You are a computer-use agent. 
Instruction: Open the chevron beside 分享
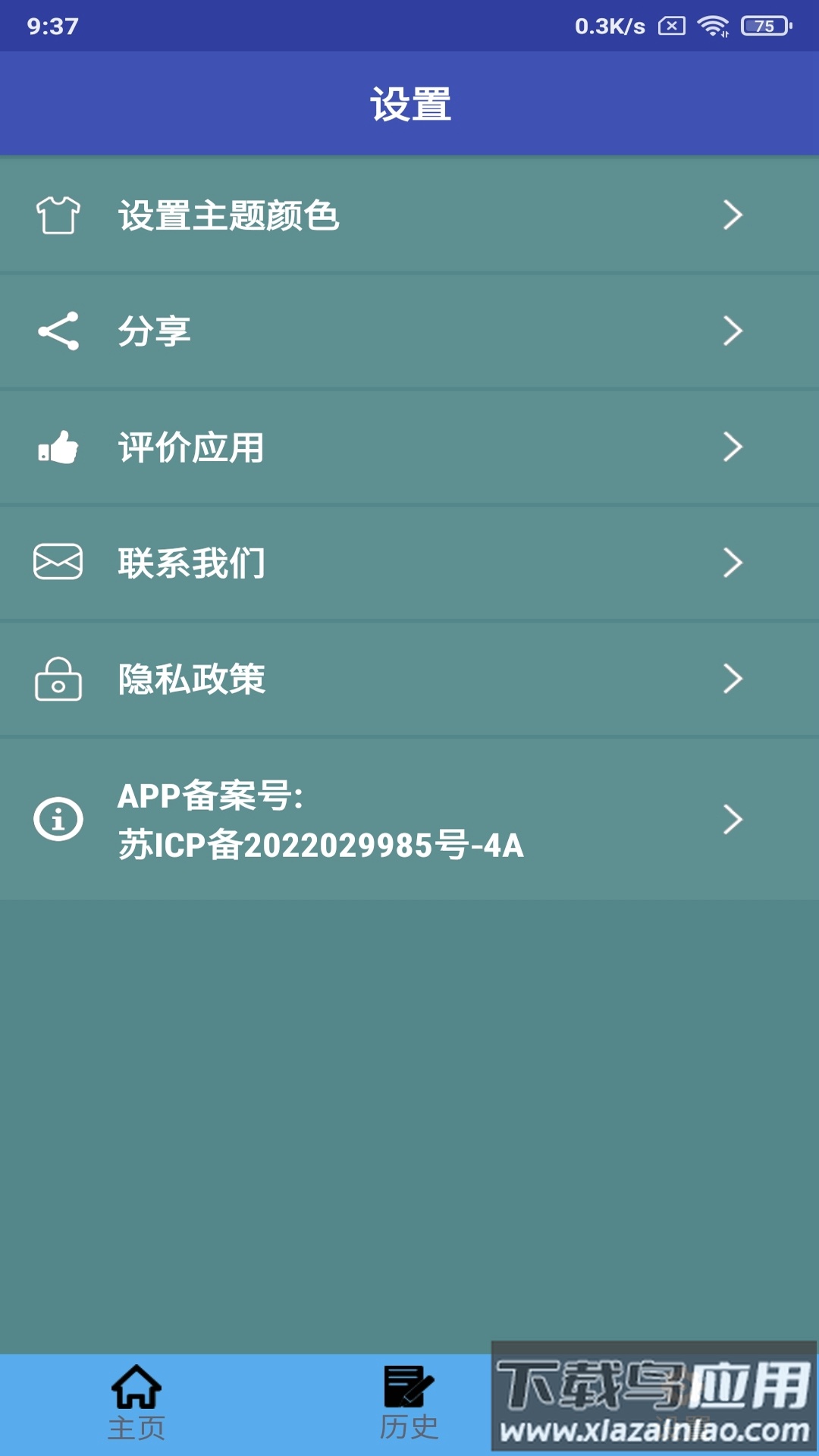coord(733,331)
